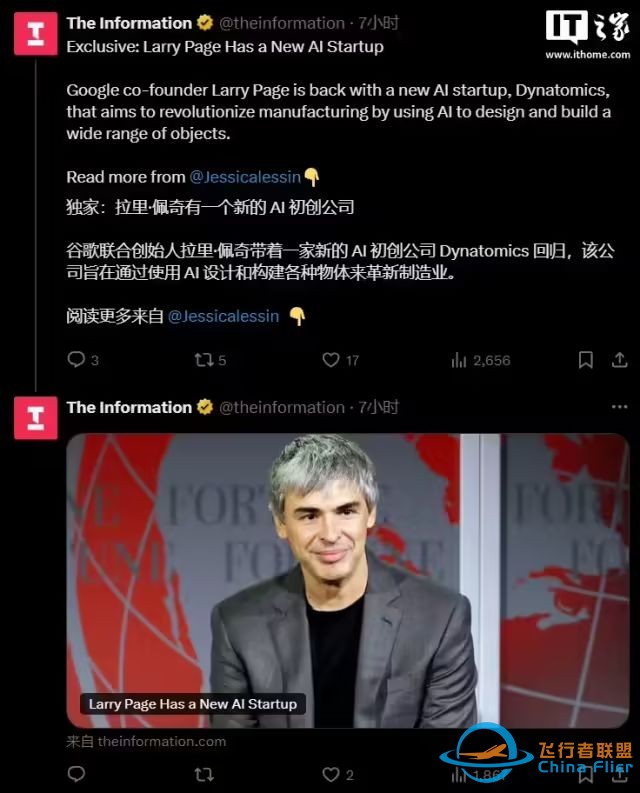
Task: Reply to the tweet with the article card
Action: pyautogui.click(x=76, y=774)
